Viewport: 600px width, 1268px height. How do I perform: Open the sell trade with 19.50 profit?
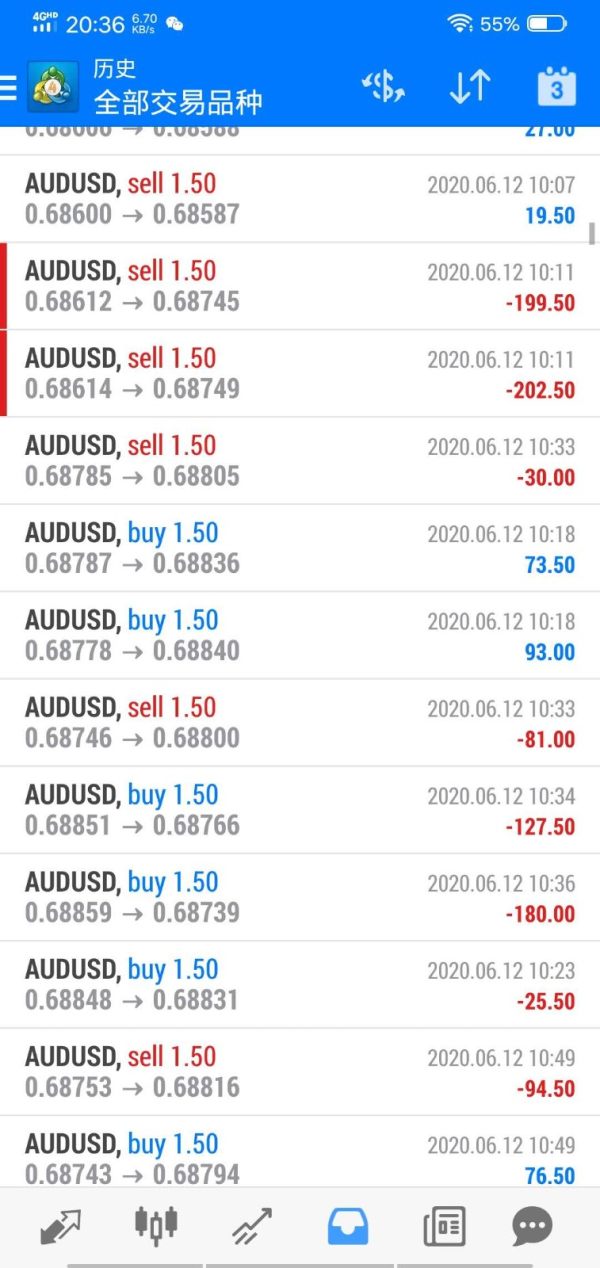300,199
